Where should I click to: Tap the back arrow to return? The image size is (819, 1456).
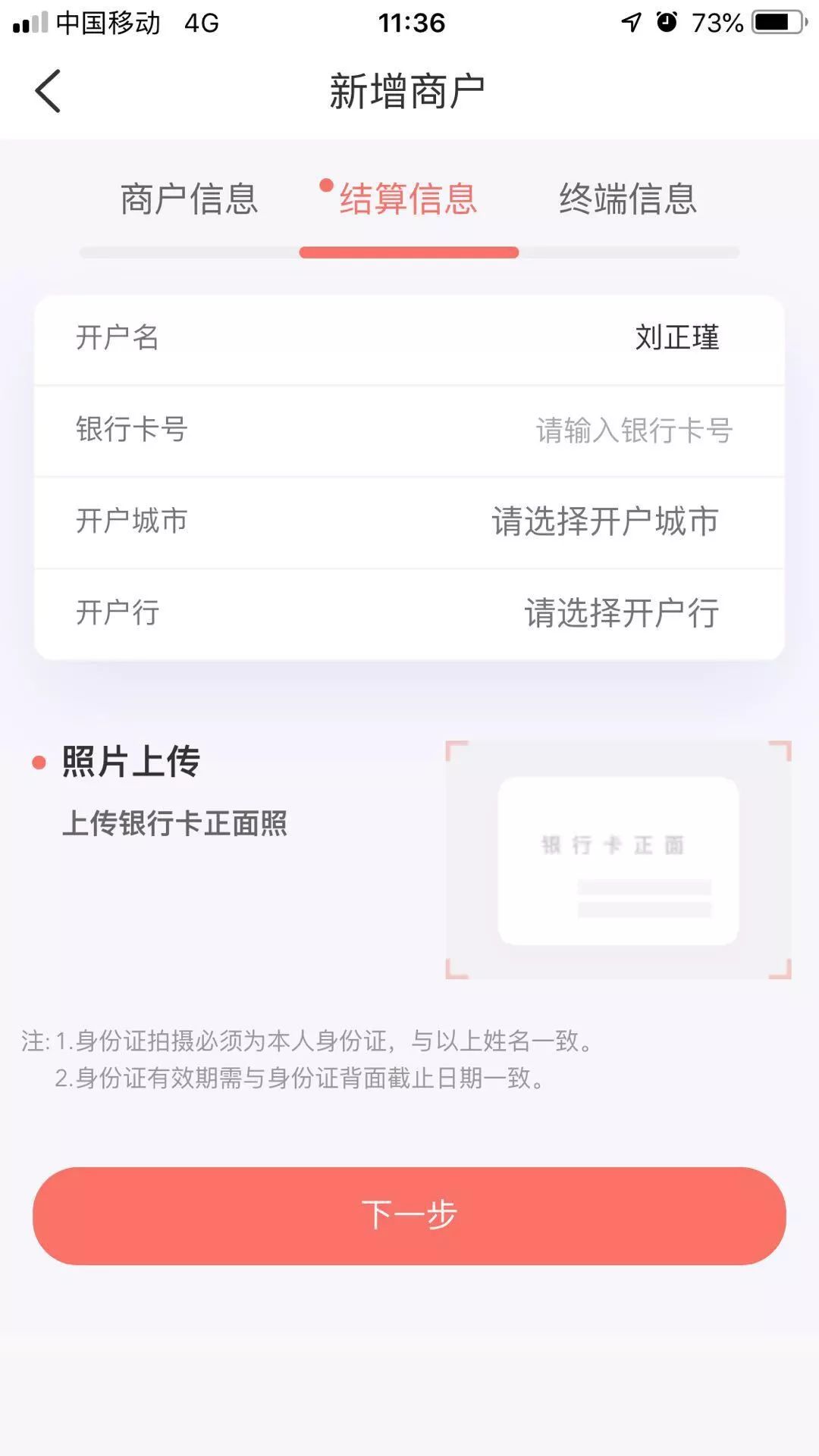pyautogui.click(x=47, y=89)
